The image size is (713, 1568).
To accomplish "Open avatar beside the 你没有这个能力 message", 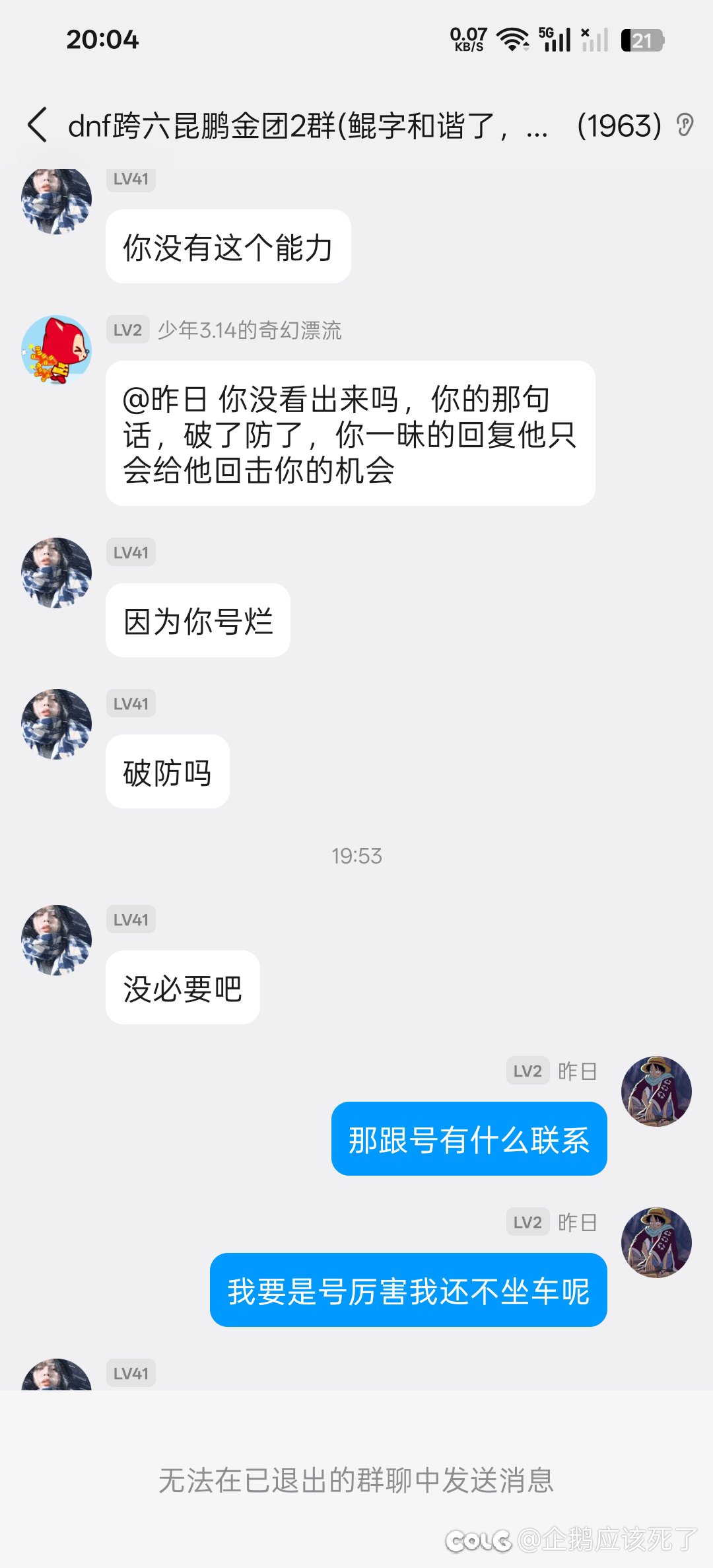I will tap(57, 200).
